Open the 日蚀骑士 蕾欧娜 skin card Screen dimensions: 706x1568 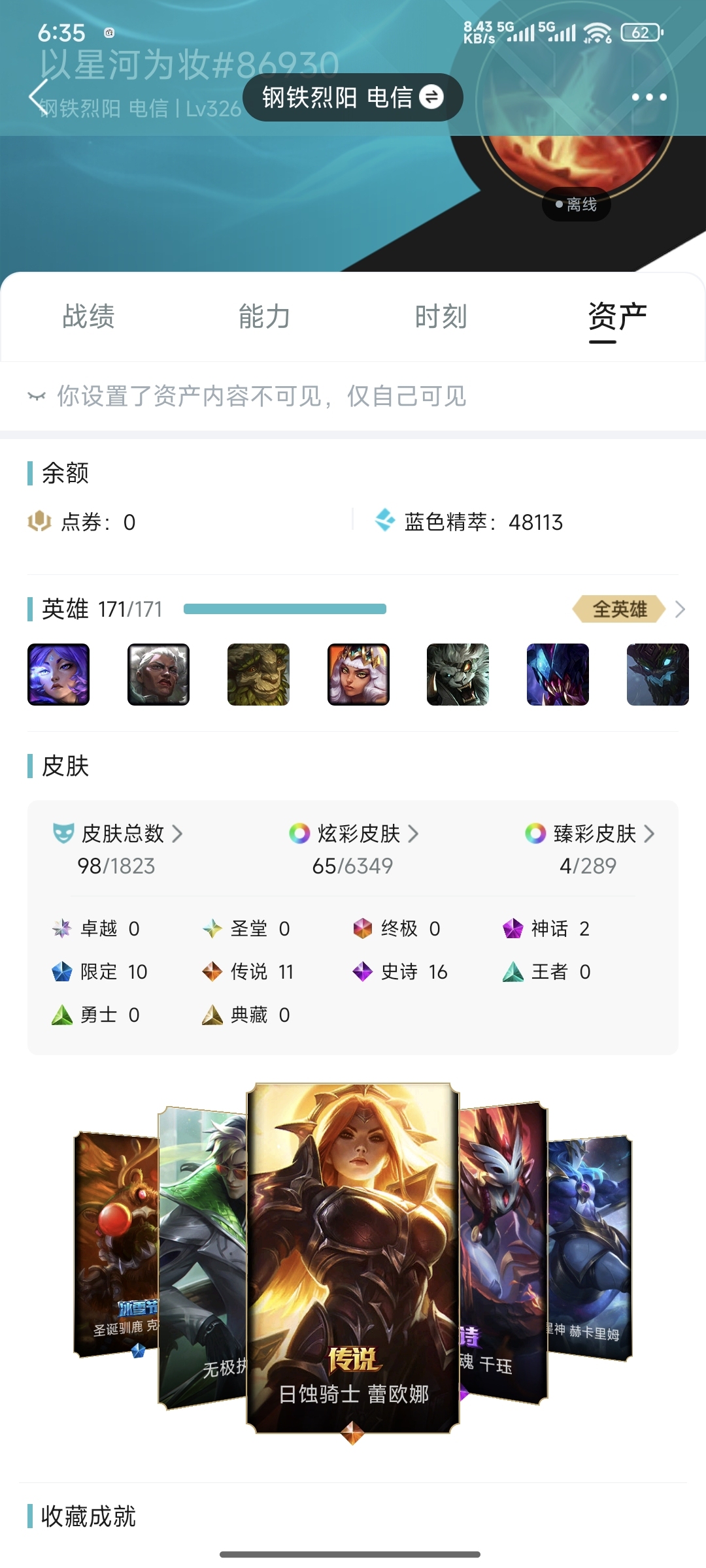pos(353,1258)
